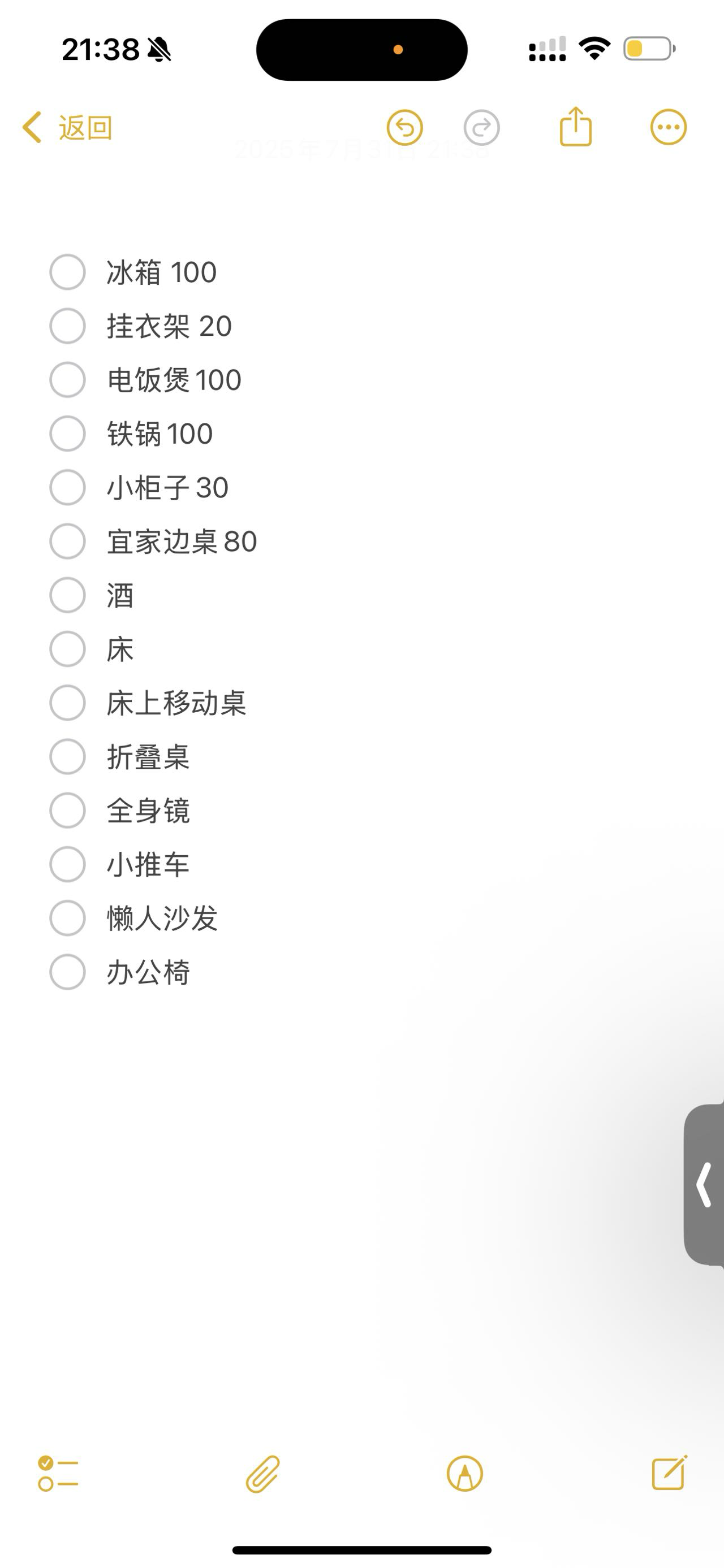Screen dimensions: 724x1568
Task: Check off the 小柜子 30 item
Action: pyautogui.click(x=67, y=487)
